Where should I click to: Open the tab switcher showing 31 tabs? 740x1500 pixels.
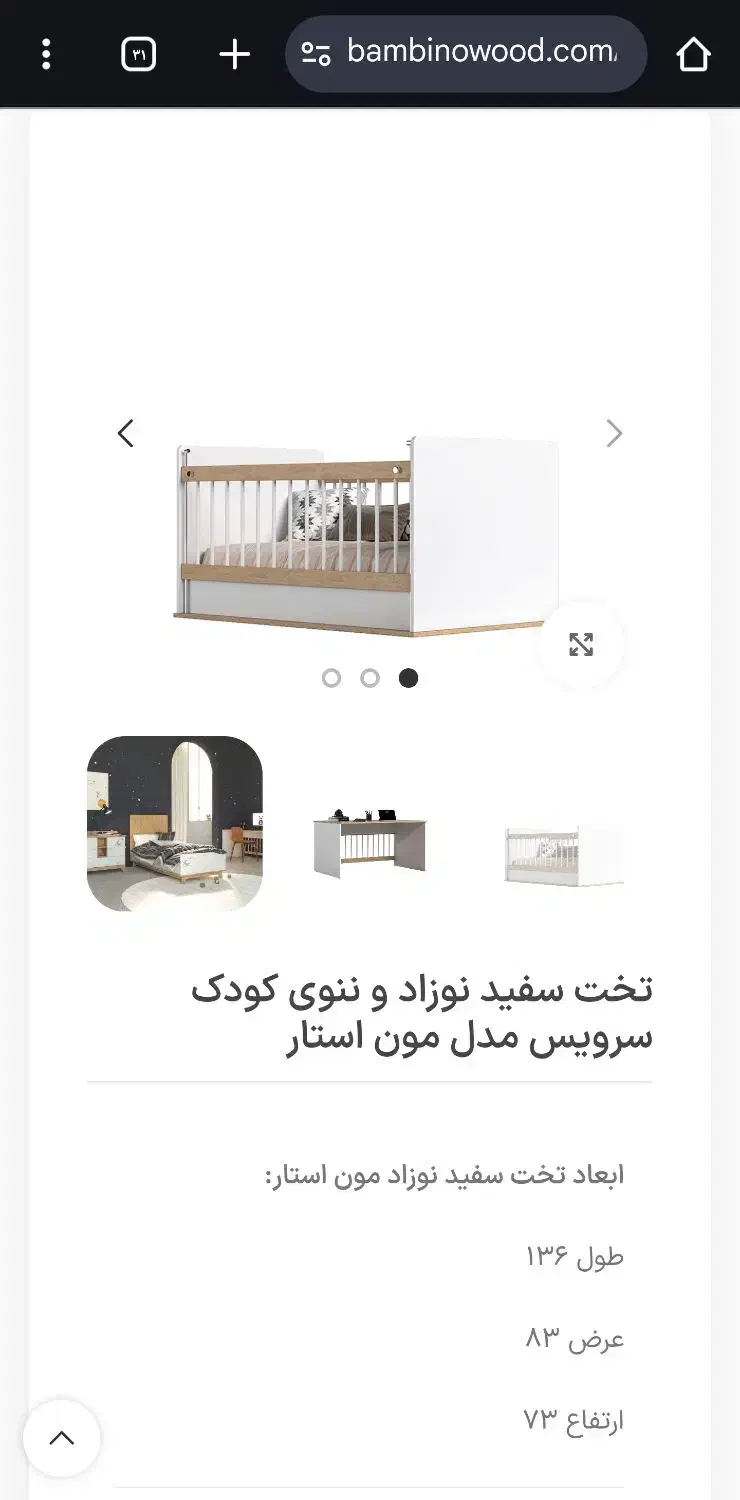(x=139, y=54)
